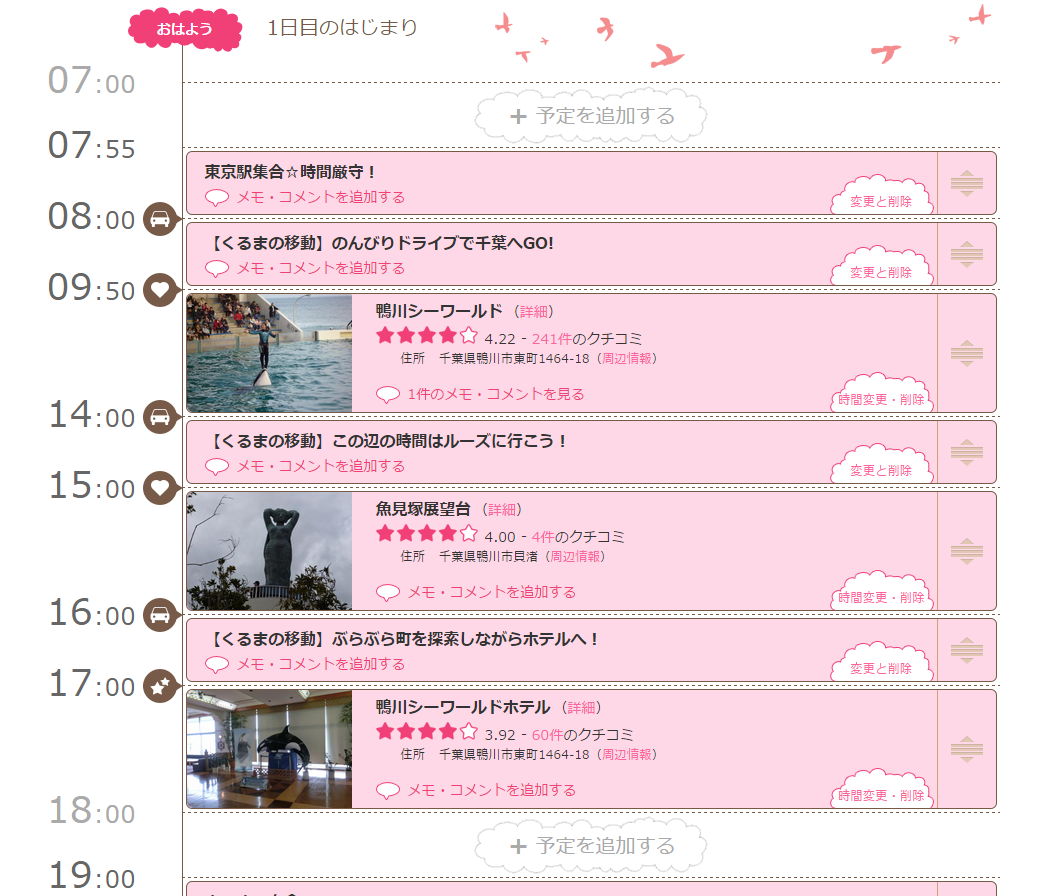1051x896 pixels.
Task: Add a plan at the 18:00 slot
Action: tap(591, 846)
